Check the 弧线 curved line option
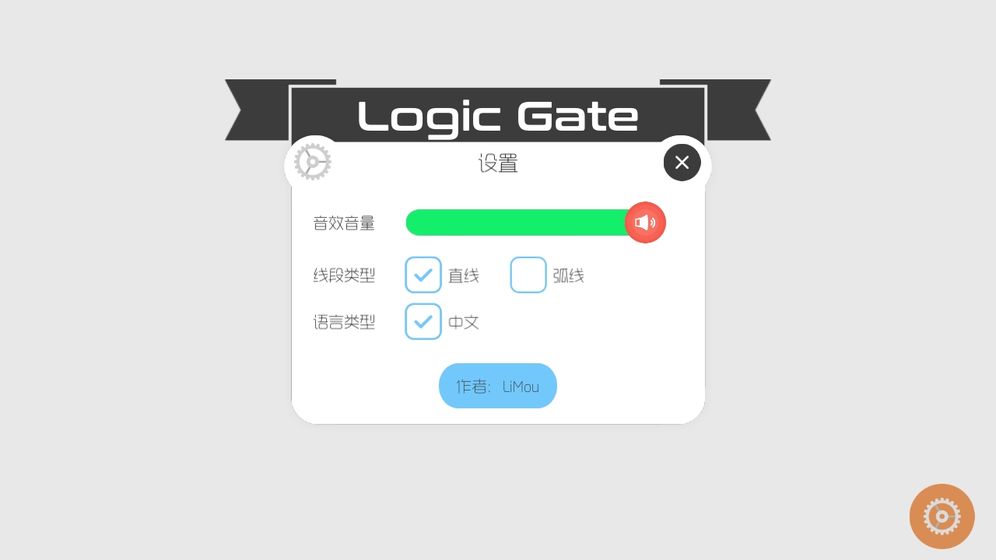Viewport: 996px width, 560px height. coord(528,275)
